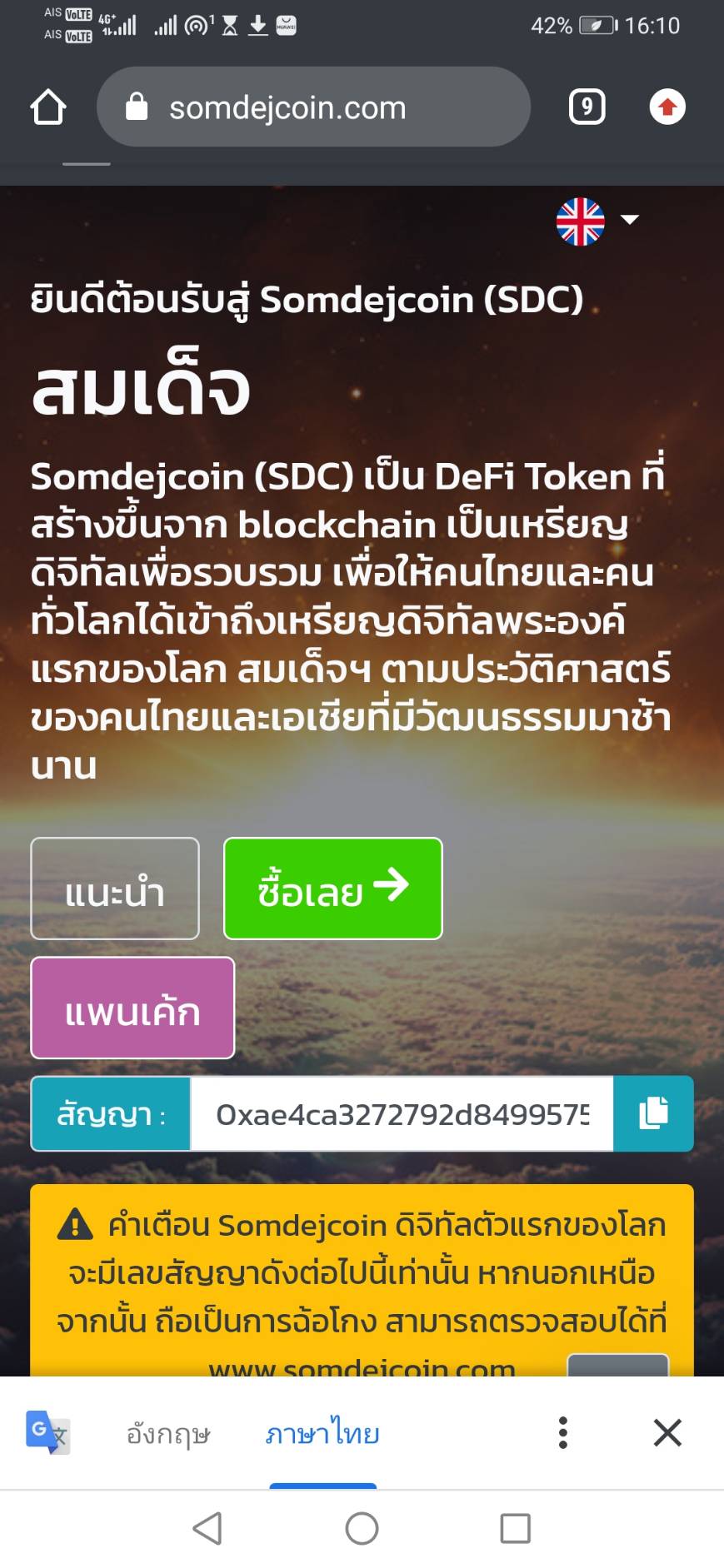Open the tab switcher showing 9 tabs

coord(587,107)
